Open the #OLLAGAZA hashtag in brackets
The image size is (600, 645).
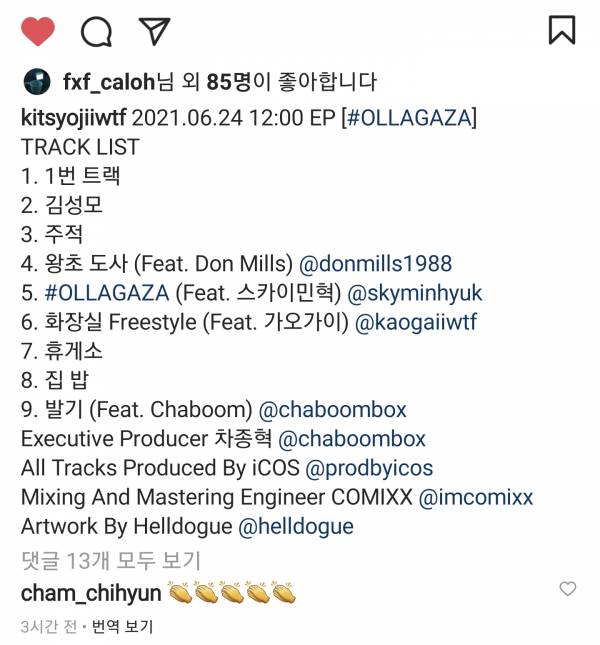tap(409, 118)
